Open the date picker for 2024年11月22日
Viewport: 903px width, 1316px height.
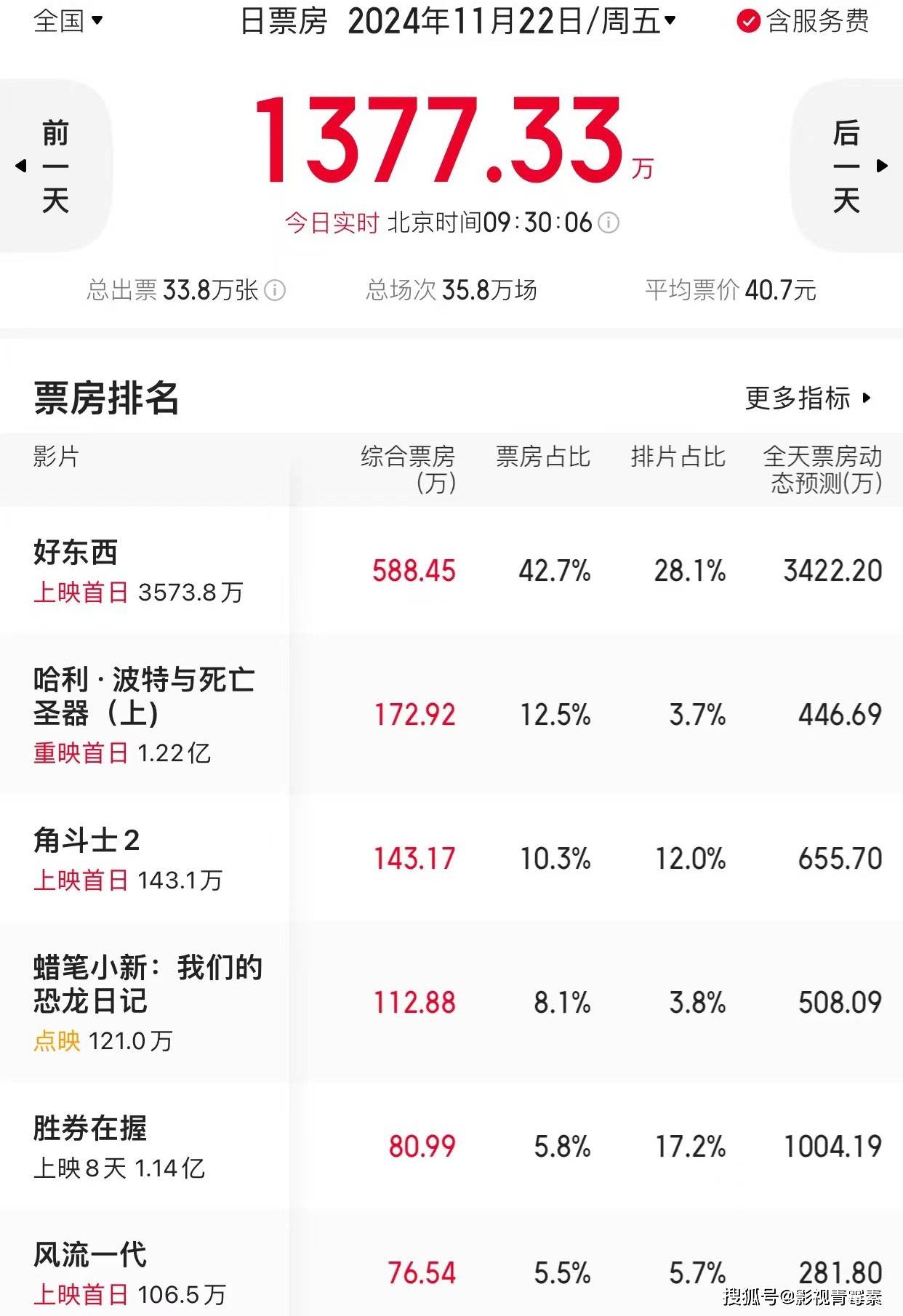(512, 20)
